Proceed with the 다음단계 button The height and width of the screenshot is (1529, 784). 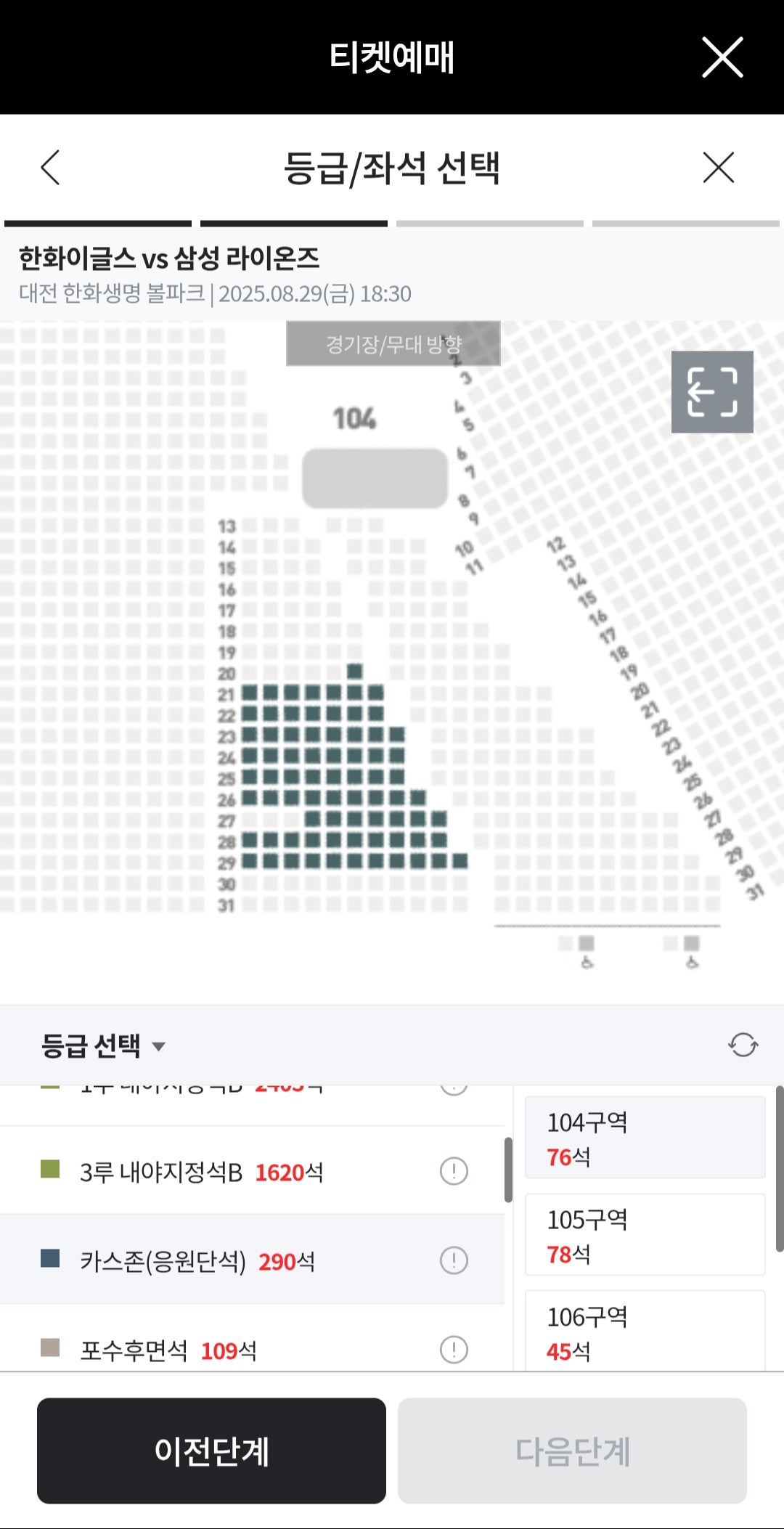(x=572, y=1451)
